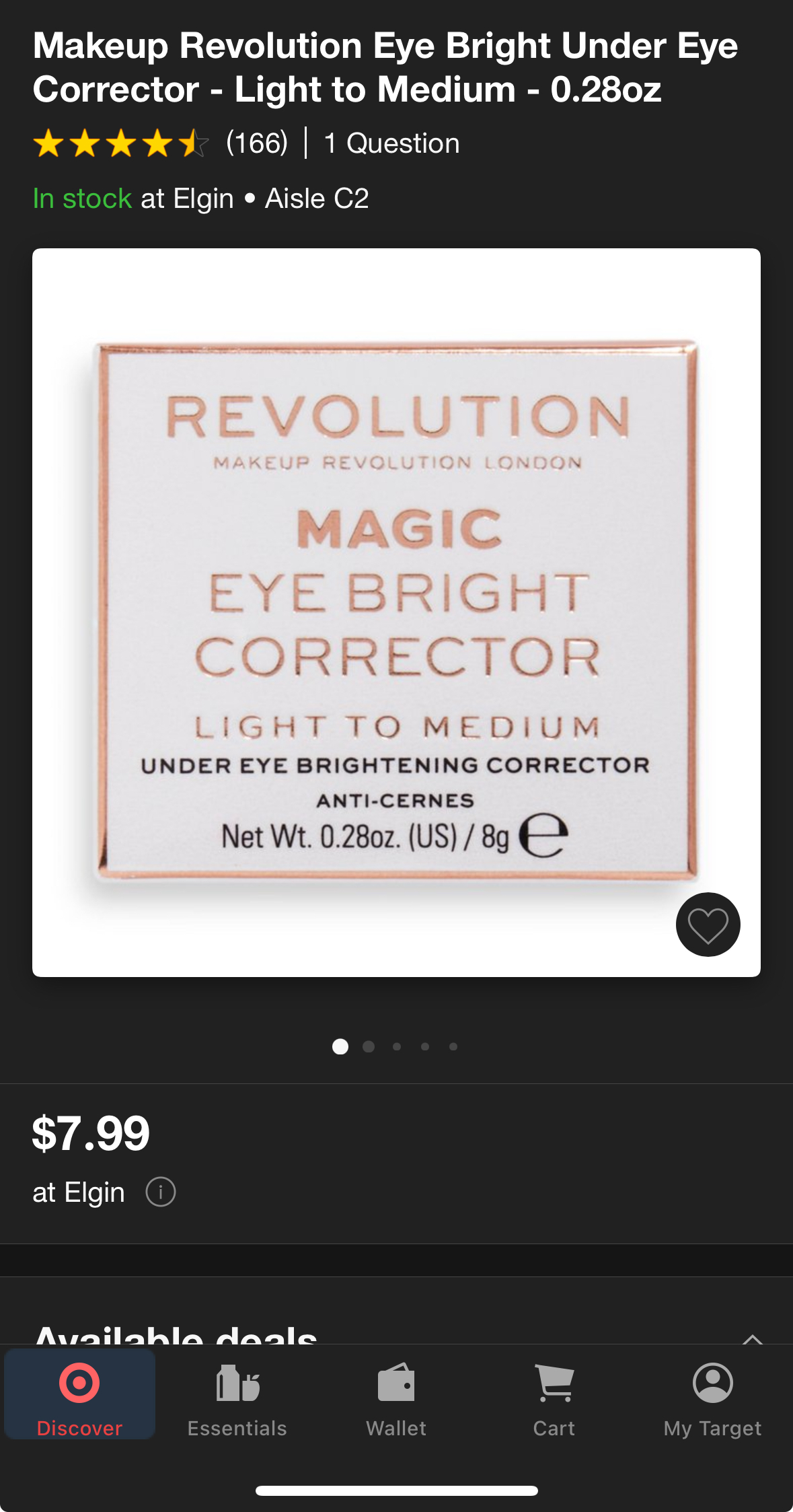The image size is (793, 1512).
Task: Switch to the Discover tab
Action: [79, 1397]
